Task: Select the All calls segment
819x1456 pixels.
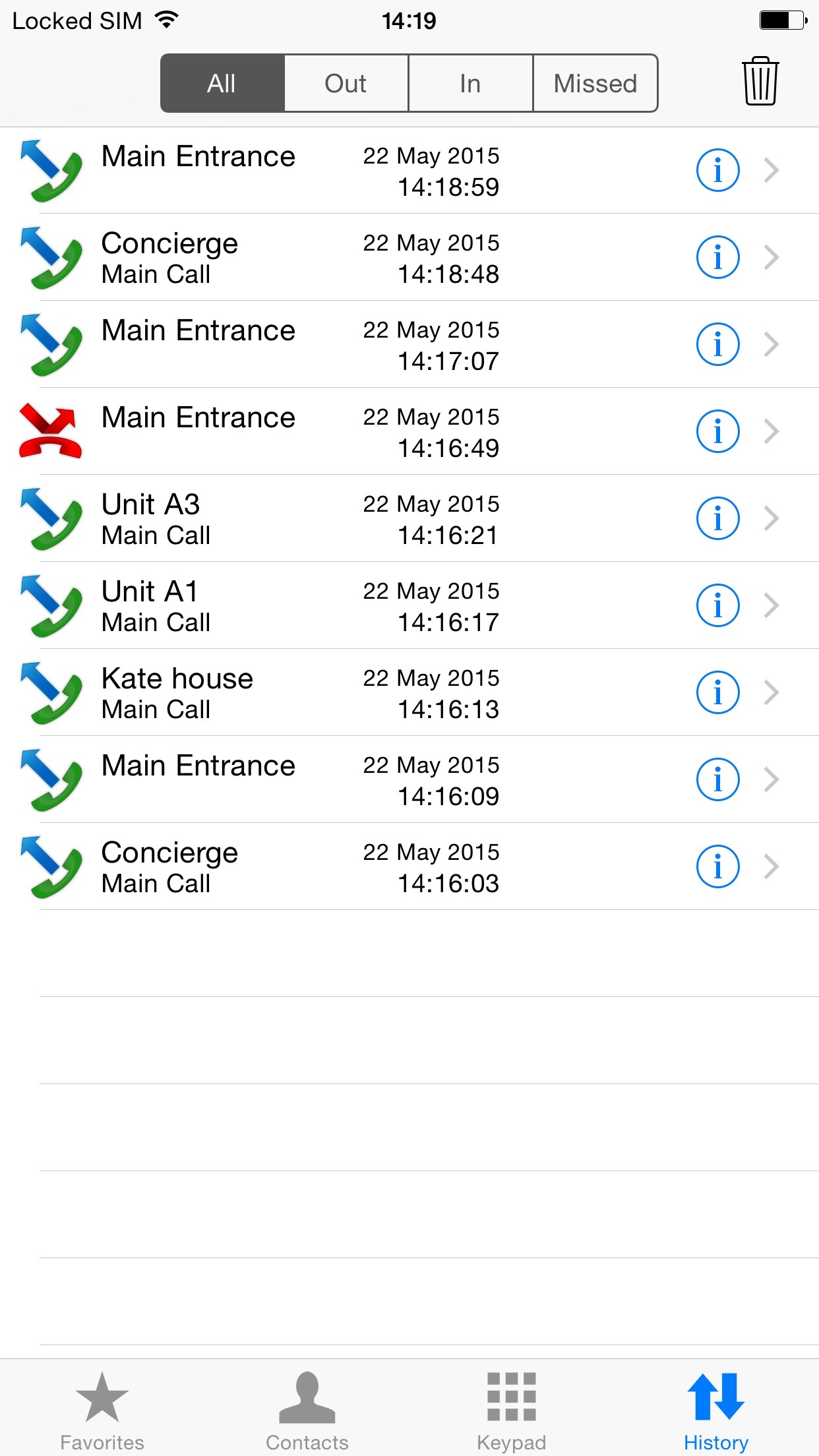Action: (x=222, y=84)
